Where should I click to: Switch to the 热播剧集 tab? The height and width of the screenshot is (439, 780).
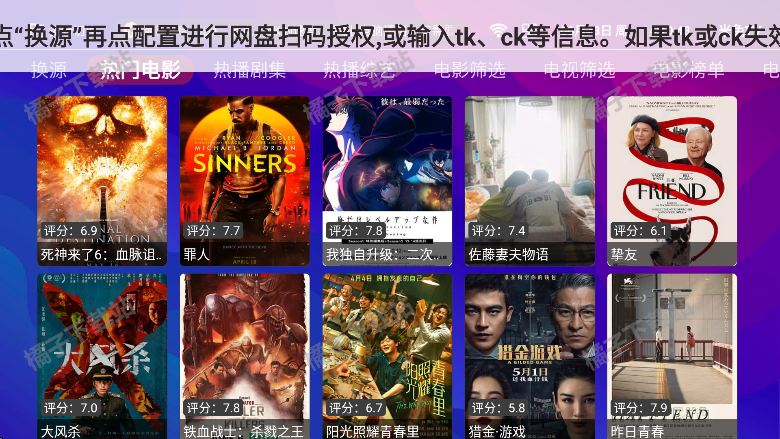point(249,70)
